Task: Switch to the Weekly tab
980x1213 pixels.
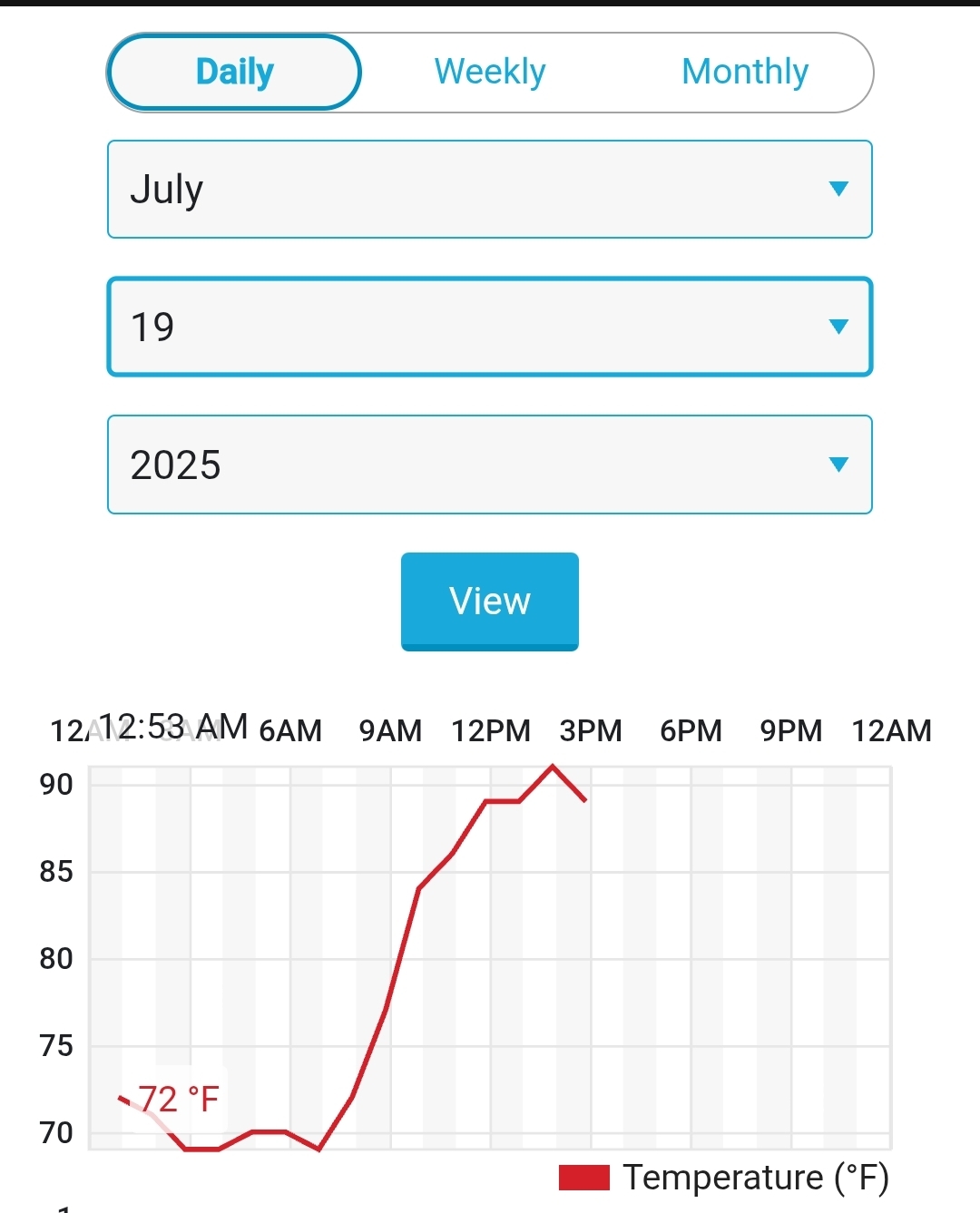Action: (490, 73)
